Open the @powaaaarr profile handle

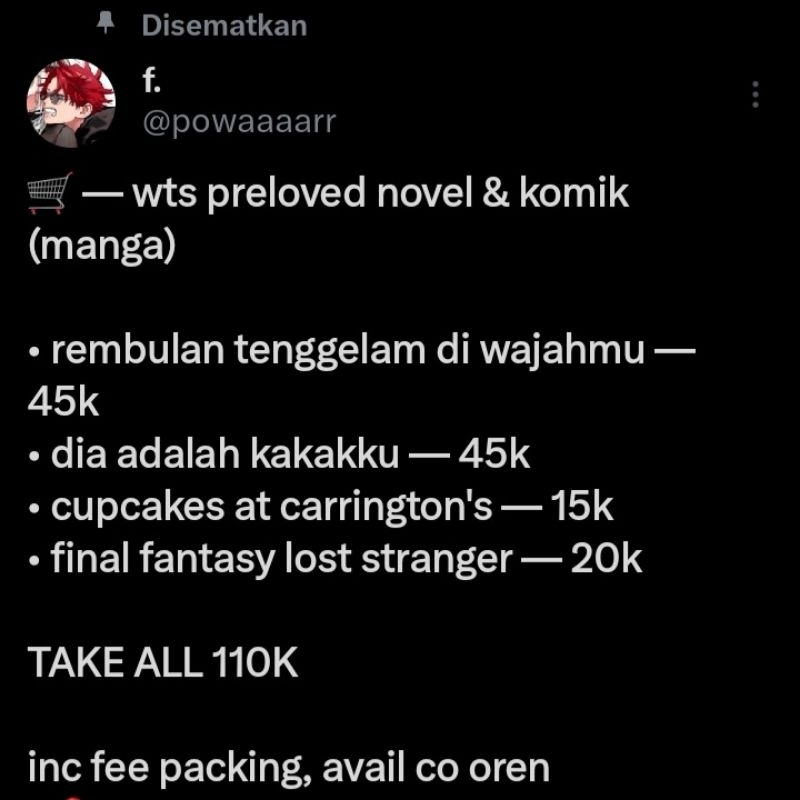[239, 122]
